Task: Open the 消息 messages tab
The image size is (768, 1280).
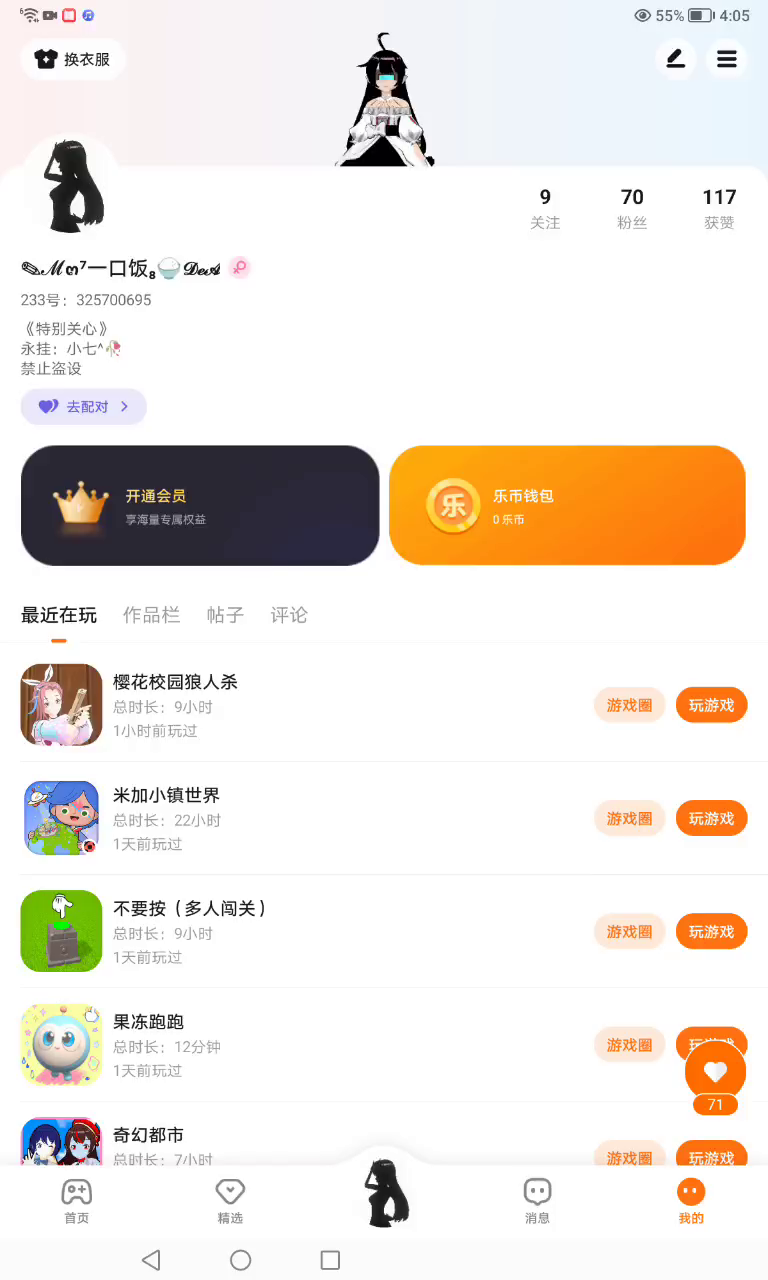Action: coord(537,1200)
